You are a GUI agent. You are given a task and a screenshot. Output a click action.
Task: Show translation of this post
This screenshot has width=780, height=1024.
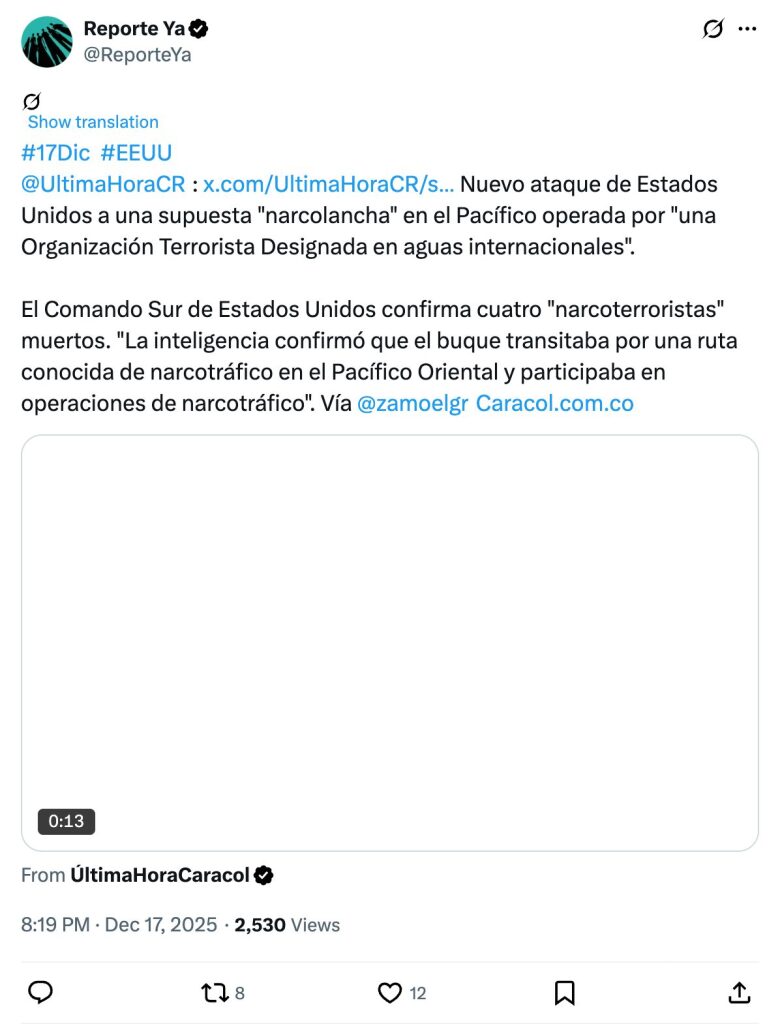click(x=93, y=122)
